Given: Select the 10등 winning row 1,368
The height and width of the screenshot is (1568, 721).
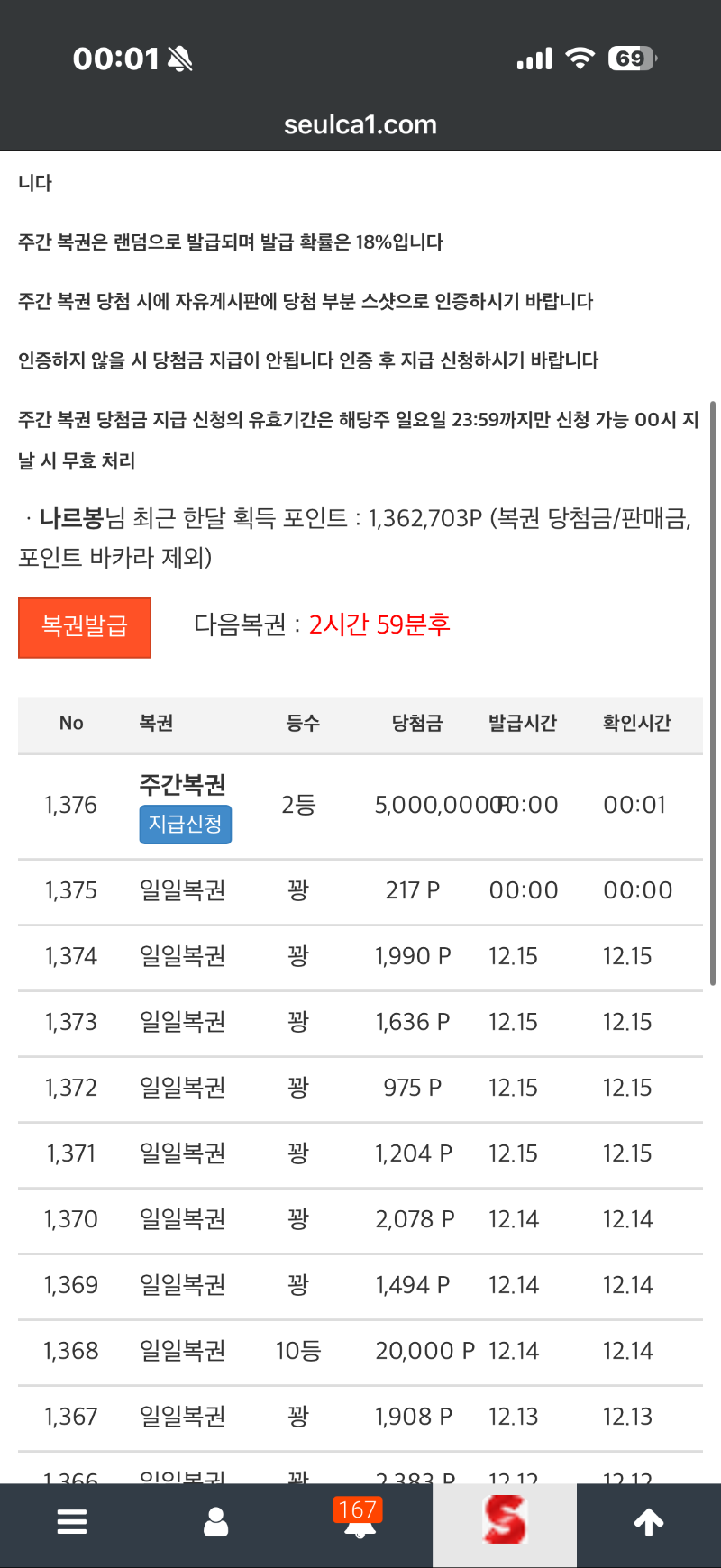Looking at the screenshot, I should click(360, 1351).
